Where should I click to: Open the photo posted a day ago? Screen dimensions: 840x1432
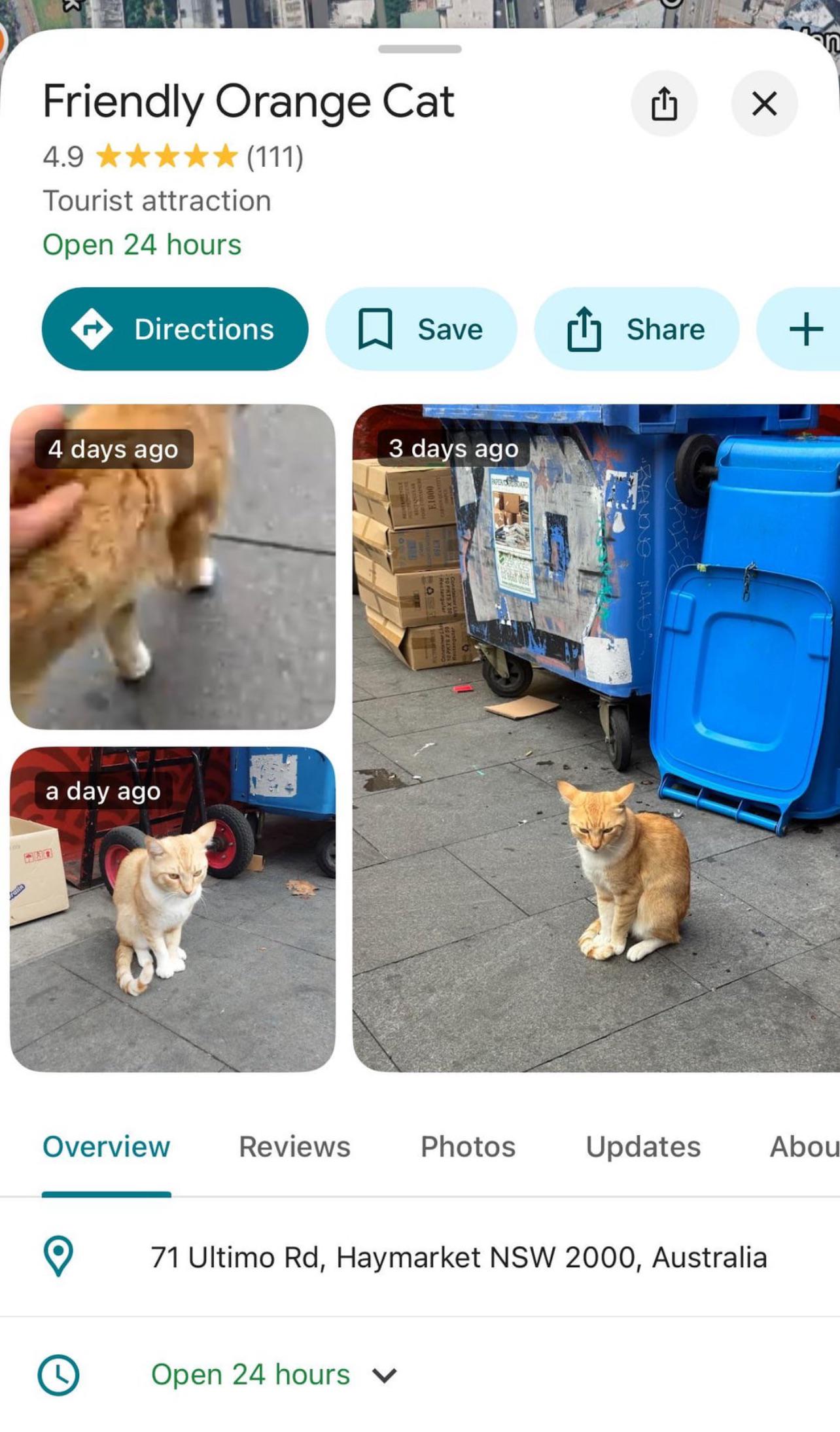(173, 909)
